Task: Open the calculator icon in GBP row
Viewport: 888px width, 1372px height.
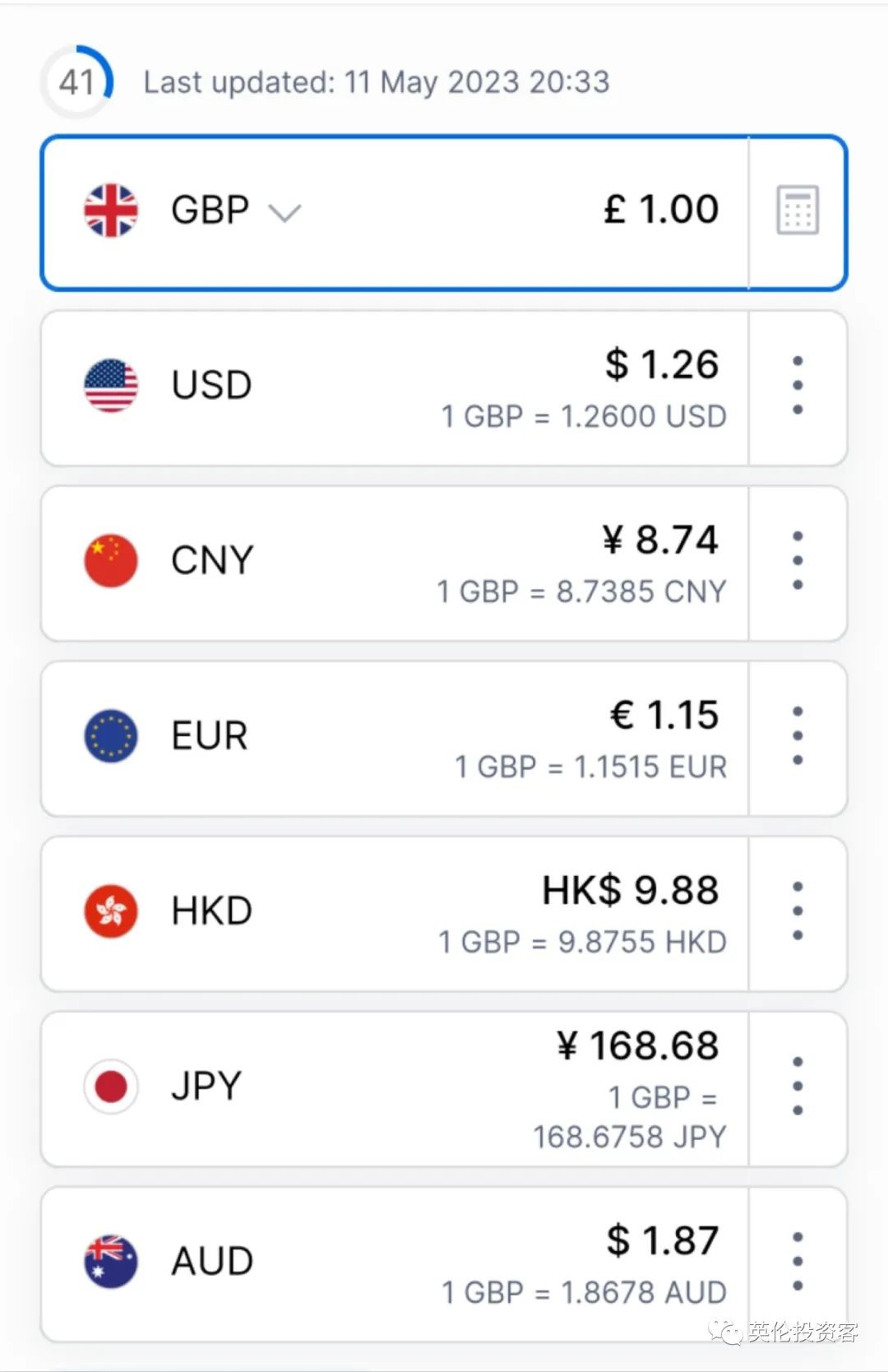Action: point(797,211)
